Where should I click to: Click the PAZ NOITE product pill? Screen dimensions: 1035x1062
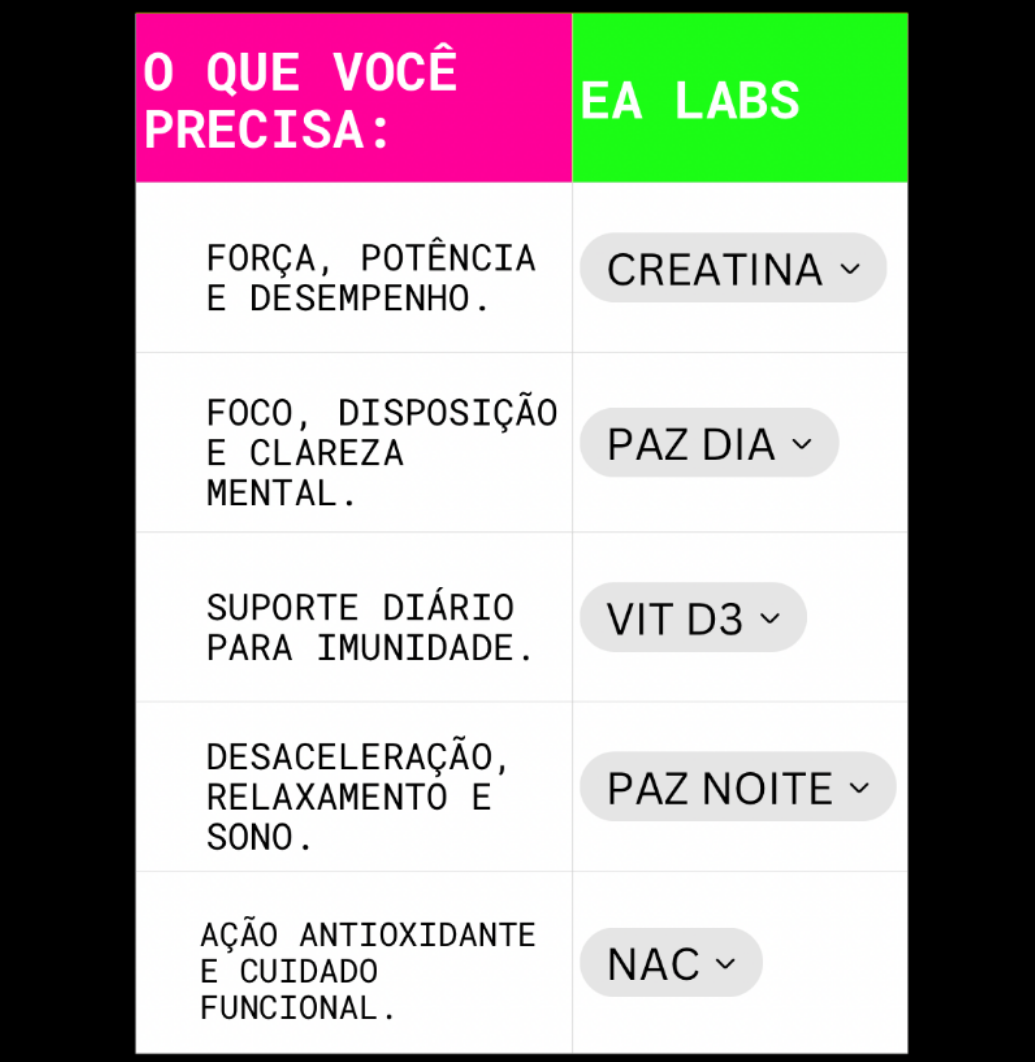click(x=737, y=787)
